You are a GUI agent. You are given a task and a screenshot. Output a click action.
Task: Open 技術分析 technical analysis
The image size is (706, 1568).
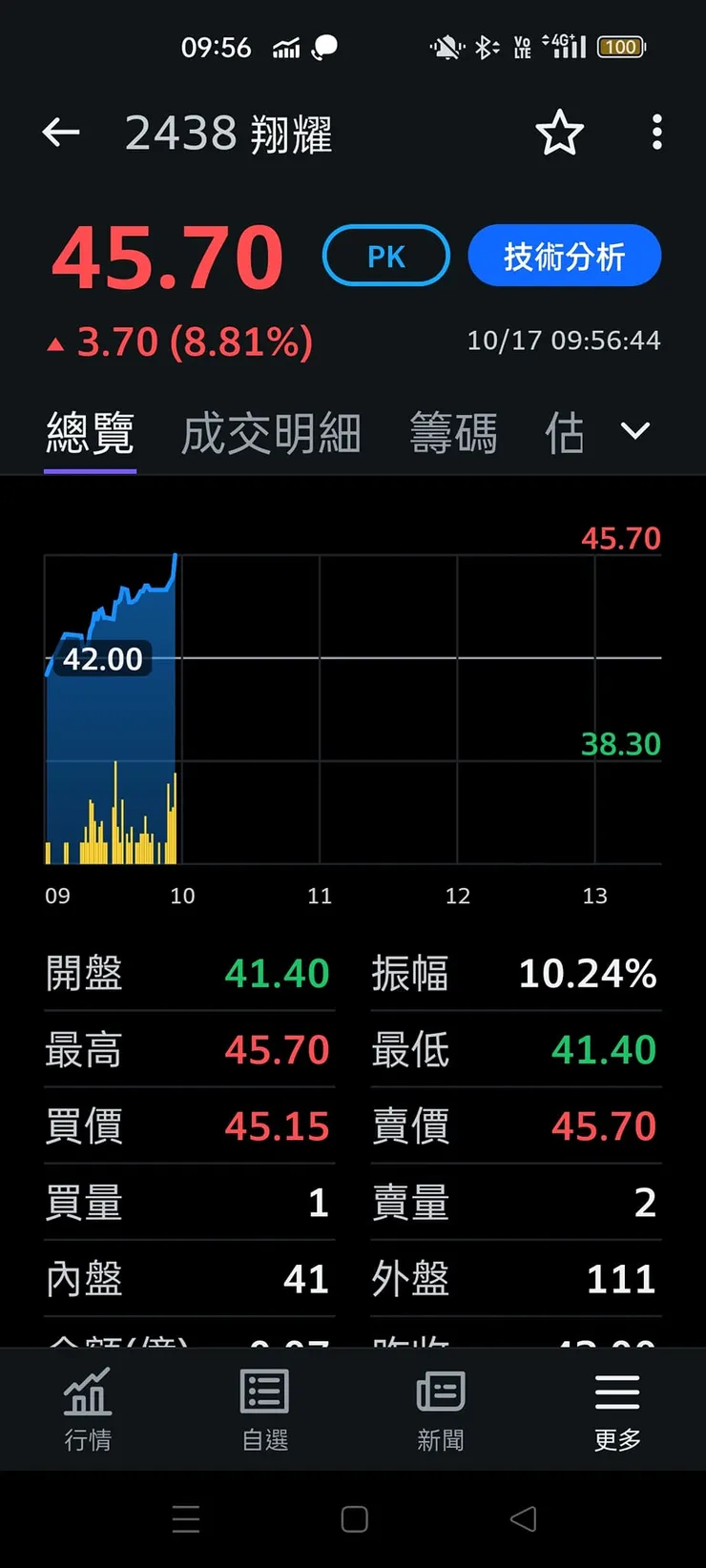(x=564, y=256)
